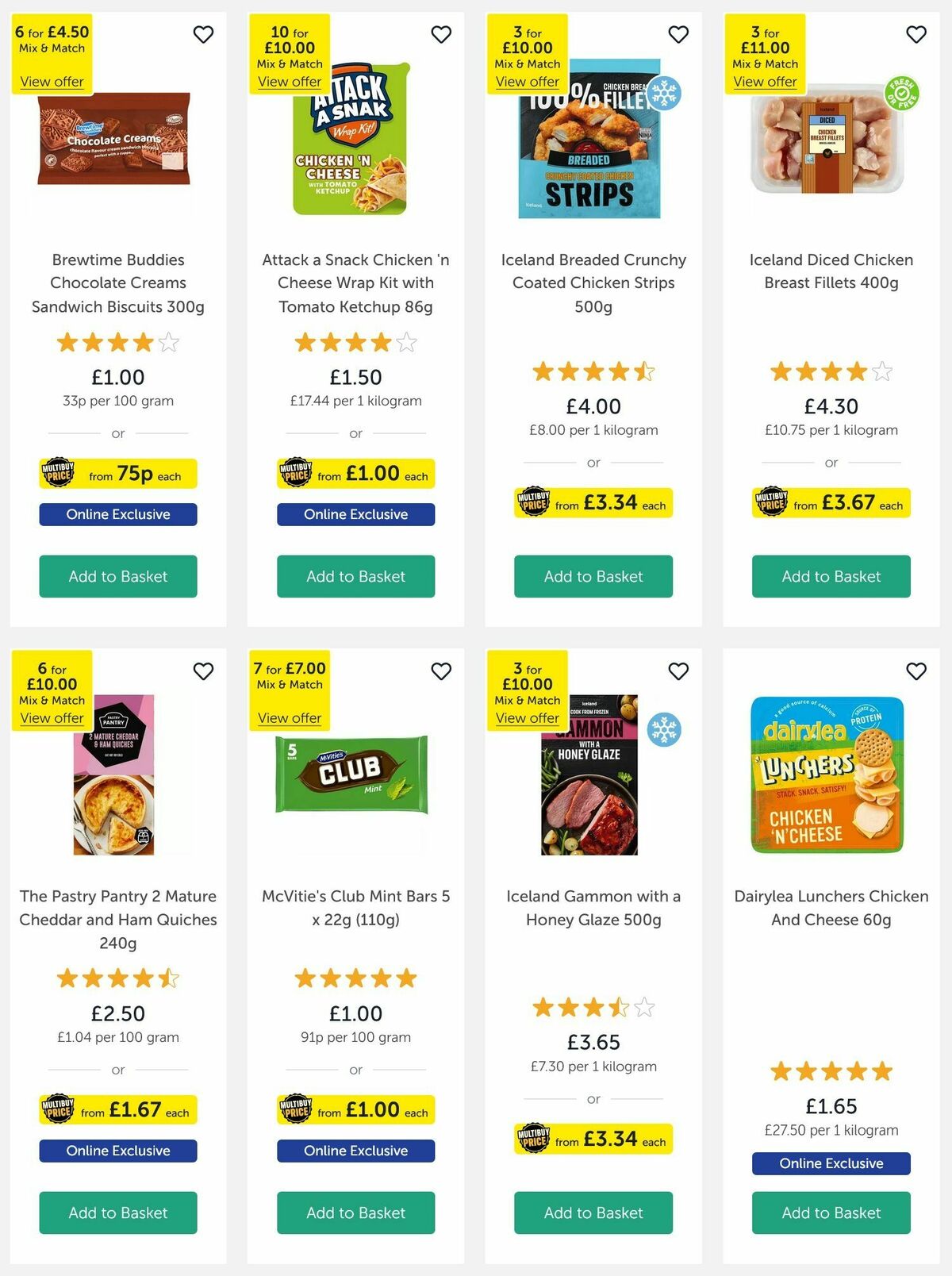This screenshot has height=1276, width=952.
Task: Open the 6 for £4.50 Mix & Match offer
Action: coord(52,82)
